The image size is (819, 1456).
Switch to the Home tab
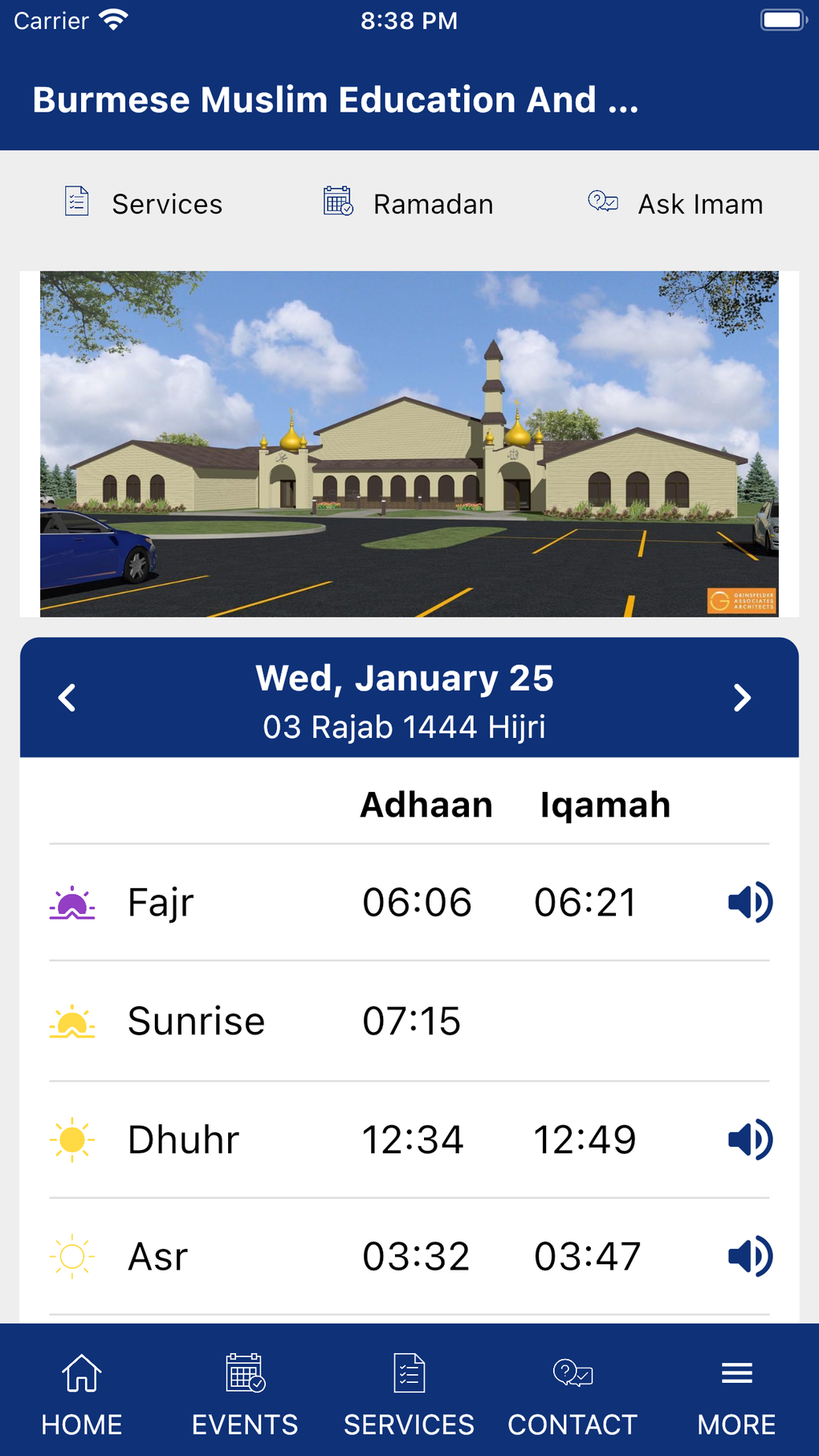[x=82, y=1393]
